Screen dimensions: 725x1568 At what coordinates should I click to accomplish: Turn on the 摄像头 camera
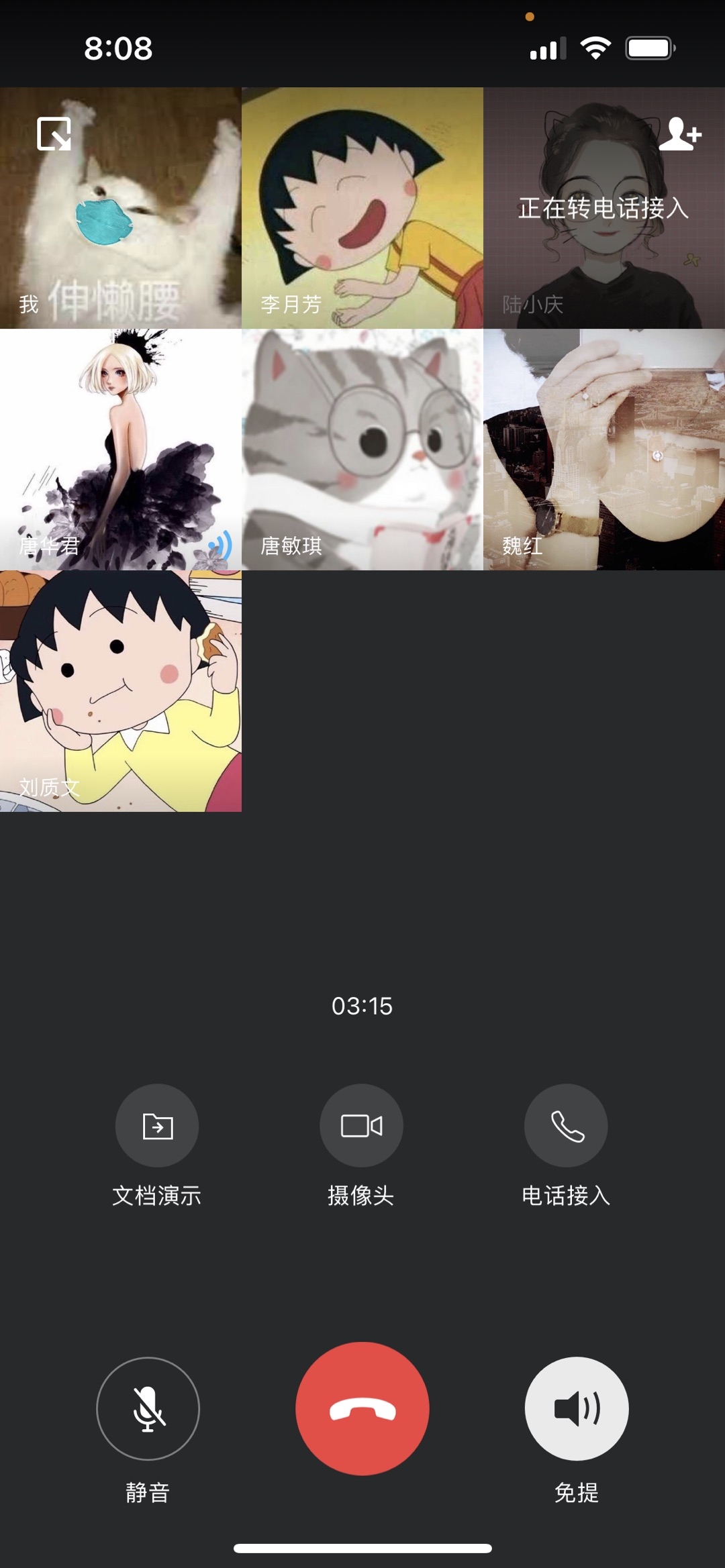coord(361,1126)
